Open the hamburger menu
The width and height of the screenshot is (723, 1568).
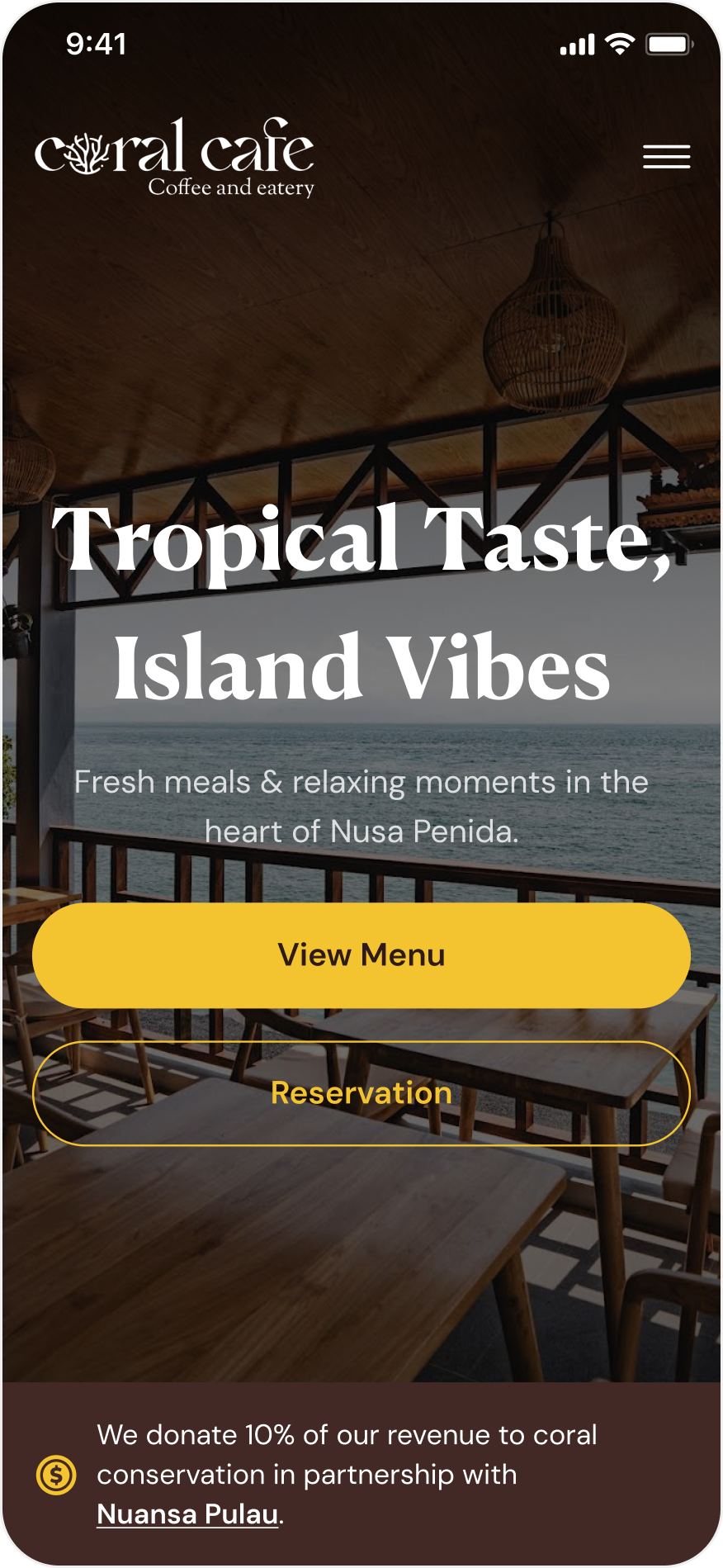tap(666, 156)
